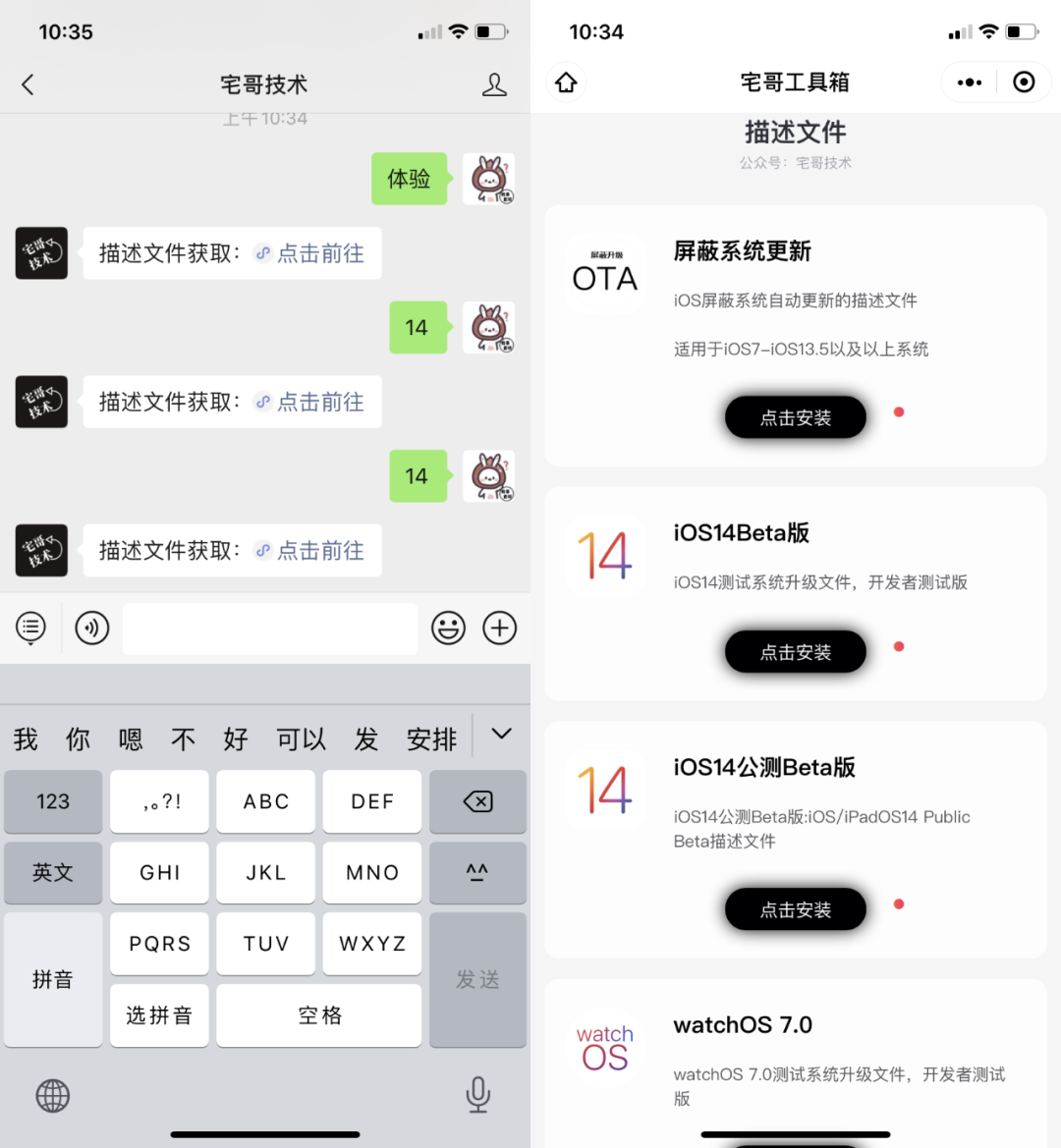Open the globe keyboard switcher
Image resolution: width=1061 pixels, height=1148 pixels.
[53, 1095]
